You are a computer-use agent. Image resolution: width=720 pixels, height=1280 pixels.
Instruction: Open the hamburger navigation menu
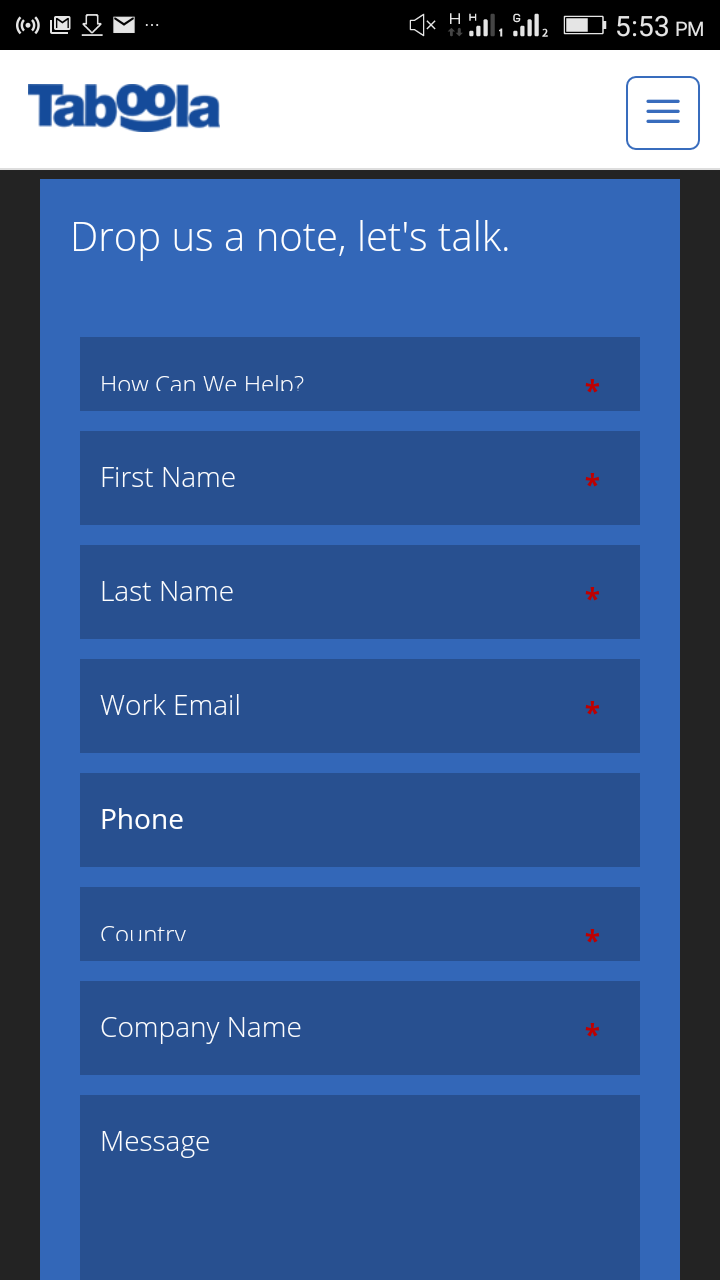tap(662, 113)
